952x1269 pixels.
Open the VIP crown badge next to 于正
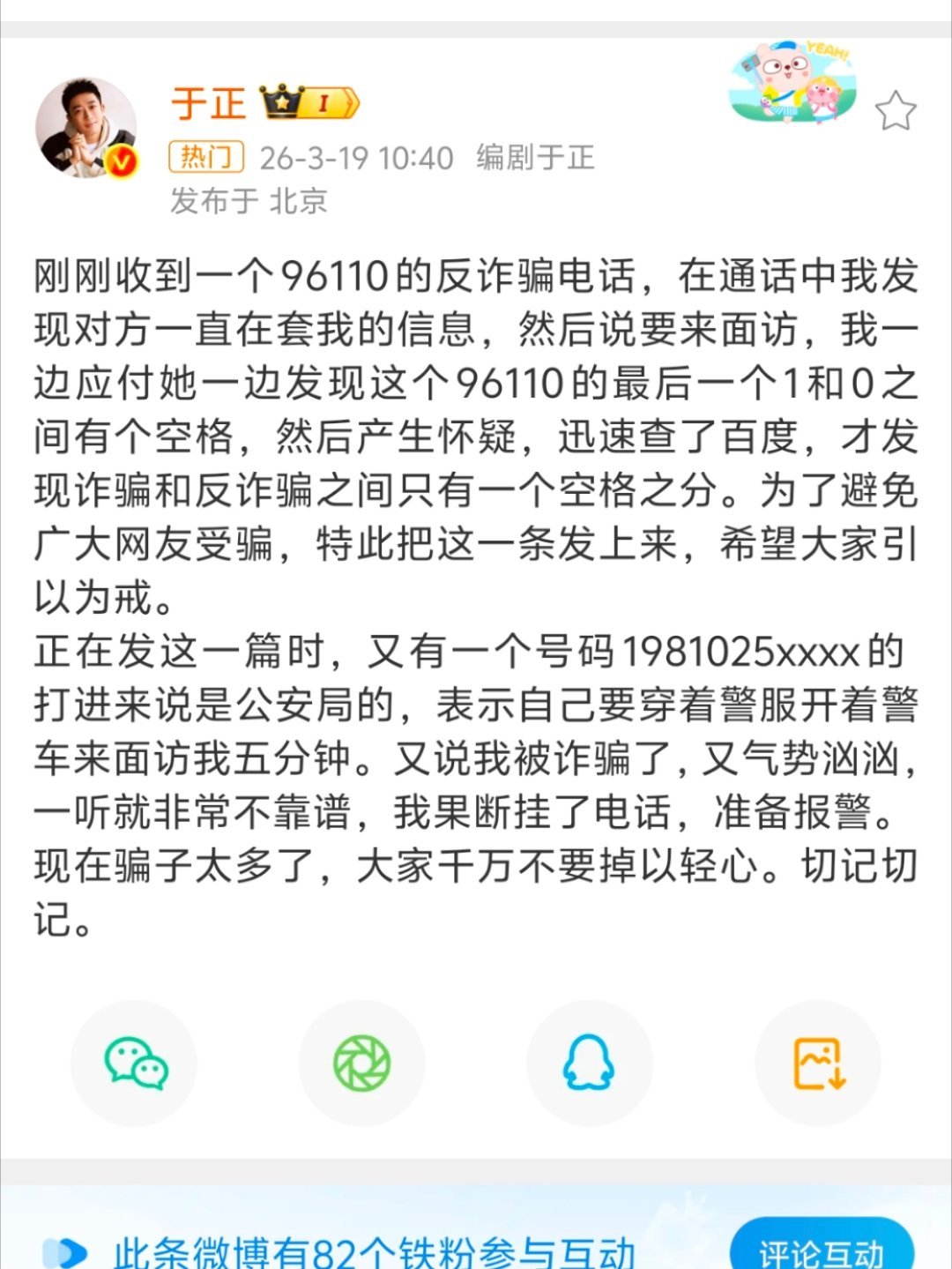point(279,103)
